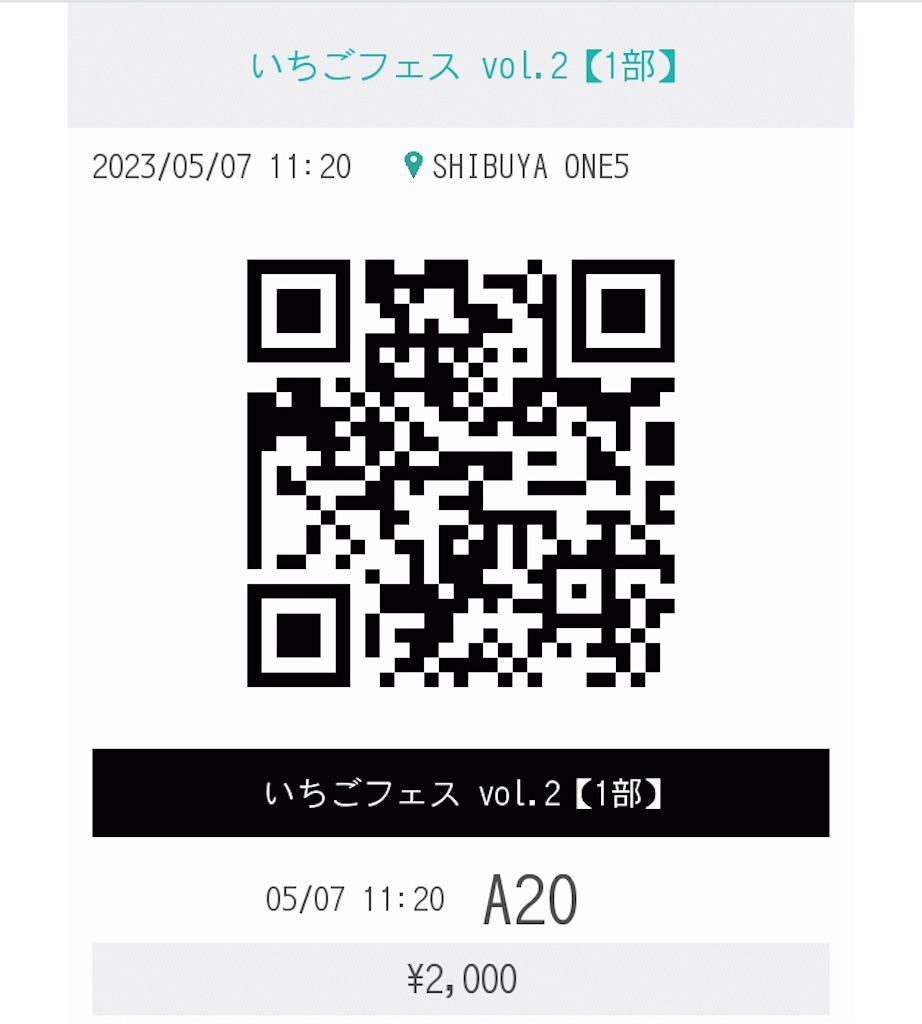Viewport: 922px width, 1024px height.
Task: Open the いちごフェス vol.2【1部】 event title link
Action: [463, 67]
